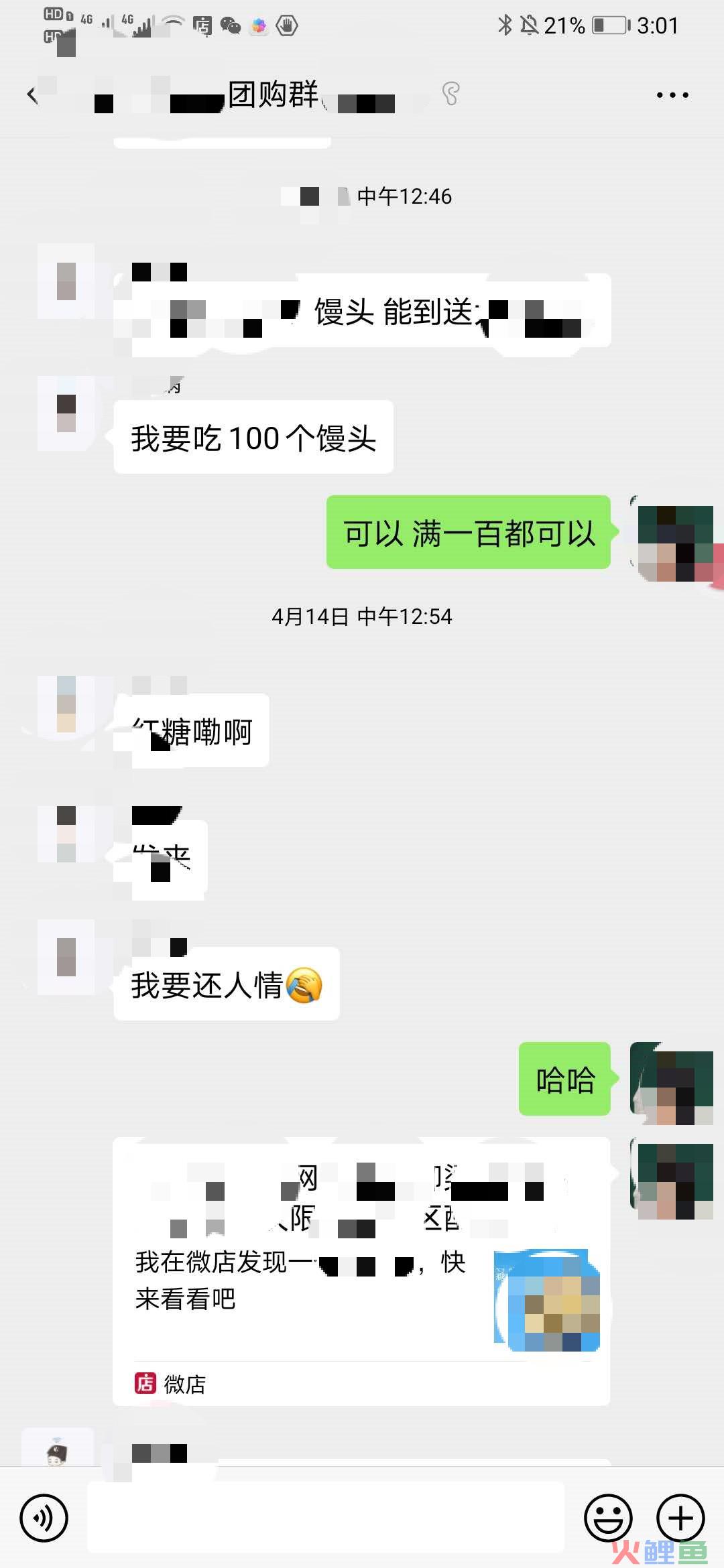Open the chat info overflow menu
Viewport: 724px width, 1568px height.
pos(672,95)
